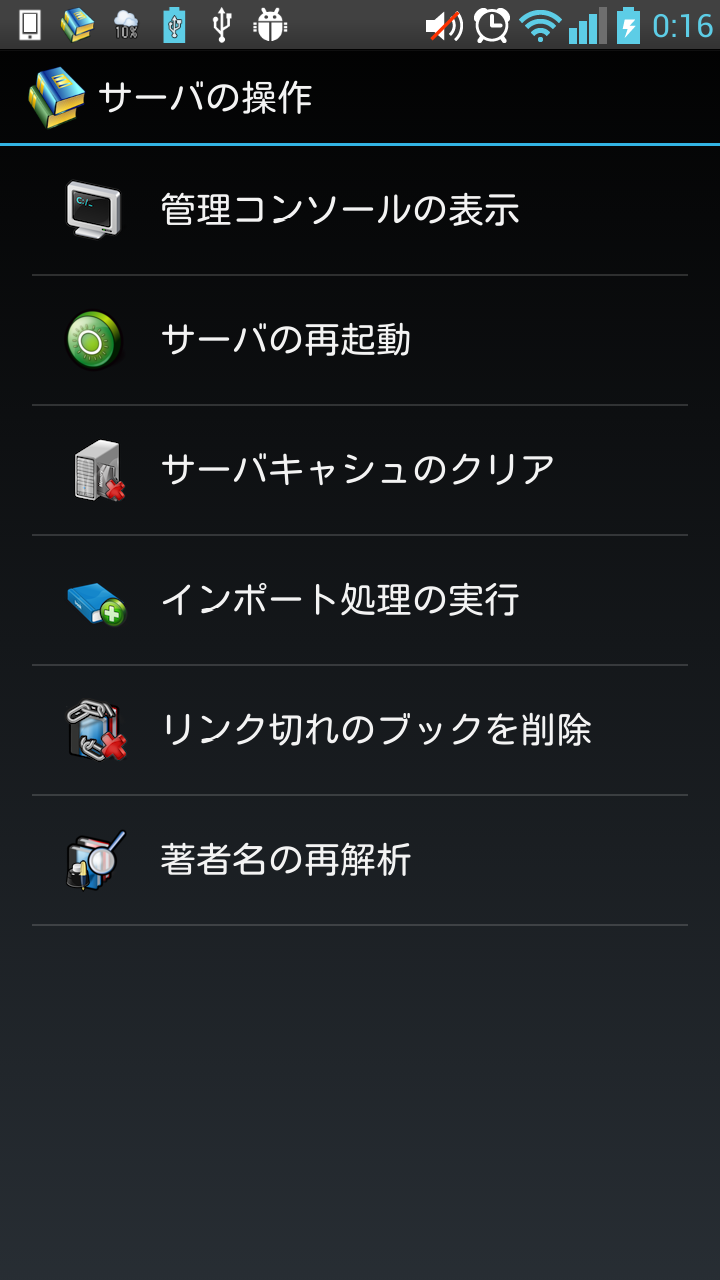Image resolution: width=720 pixels, height=1280 pixels.
Task: Choose サーバキャシュのクリア option
Action: tap(358, 470)
